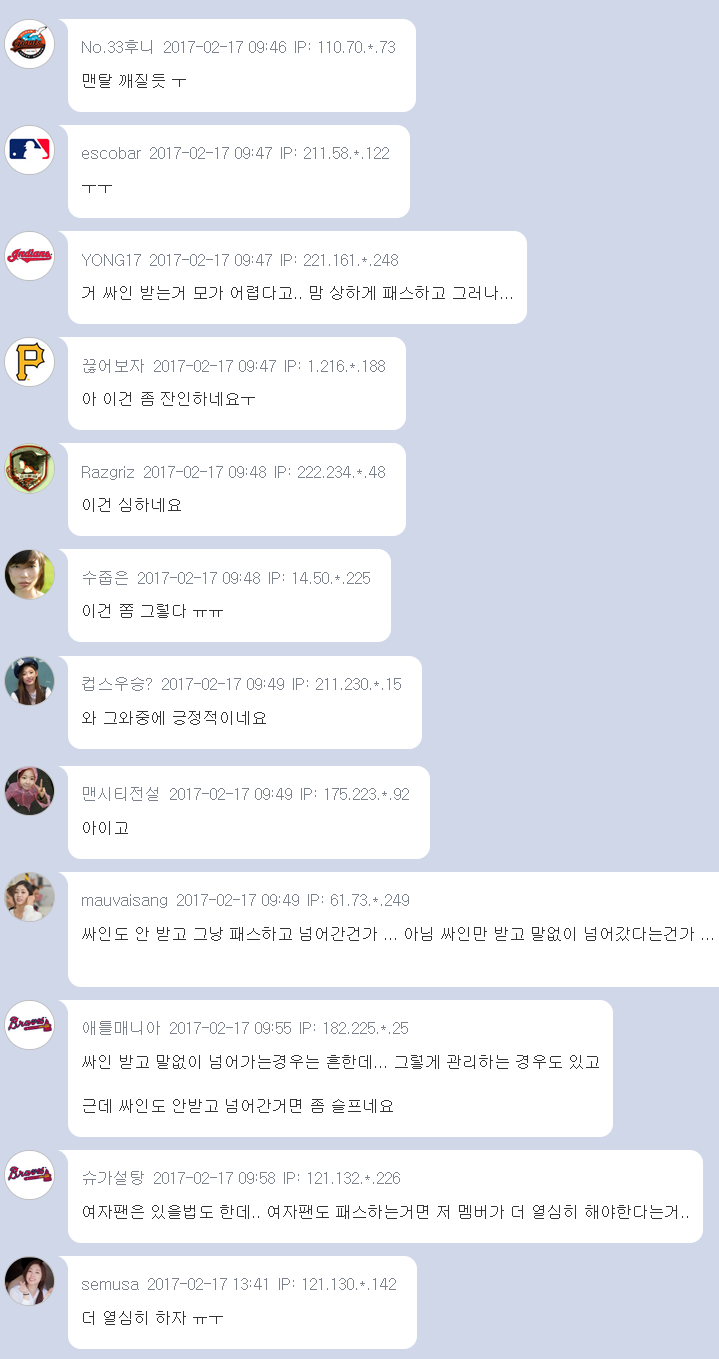Image resolution: width=719 pixels, height=1359 pixels.
Task: Tap the username 애틀매니아
Action: coord(120,1028)
